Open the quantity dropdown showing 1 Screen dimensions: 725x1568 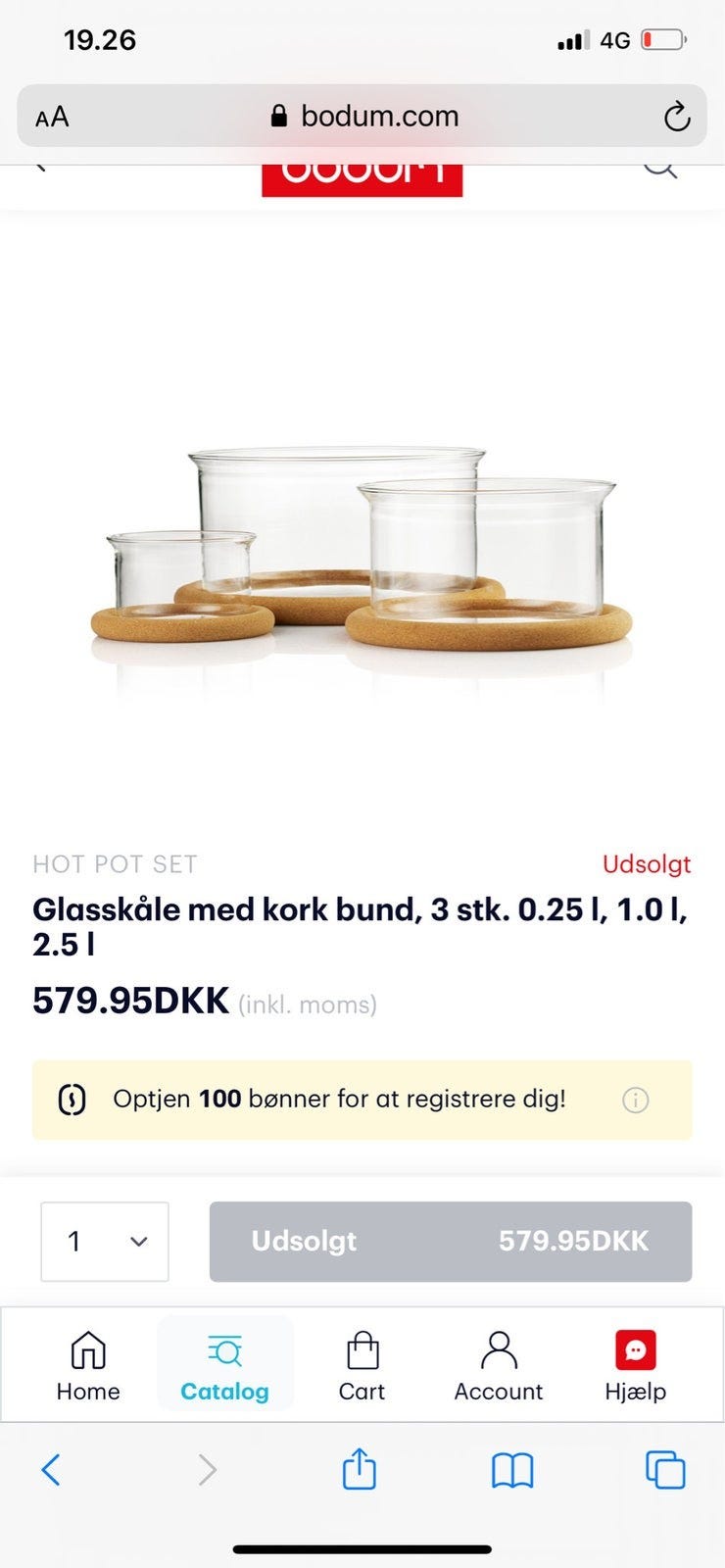[x=105, y=1241]
